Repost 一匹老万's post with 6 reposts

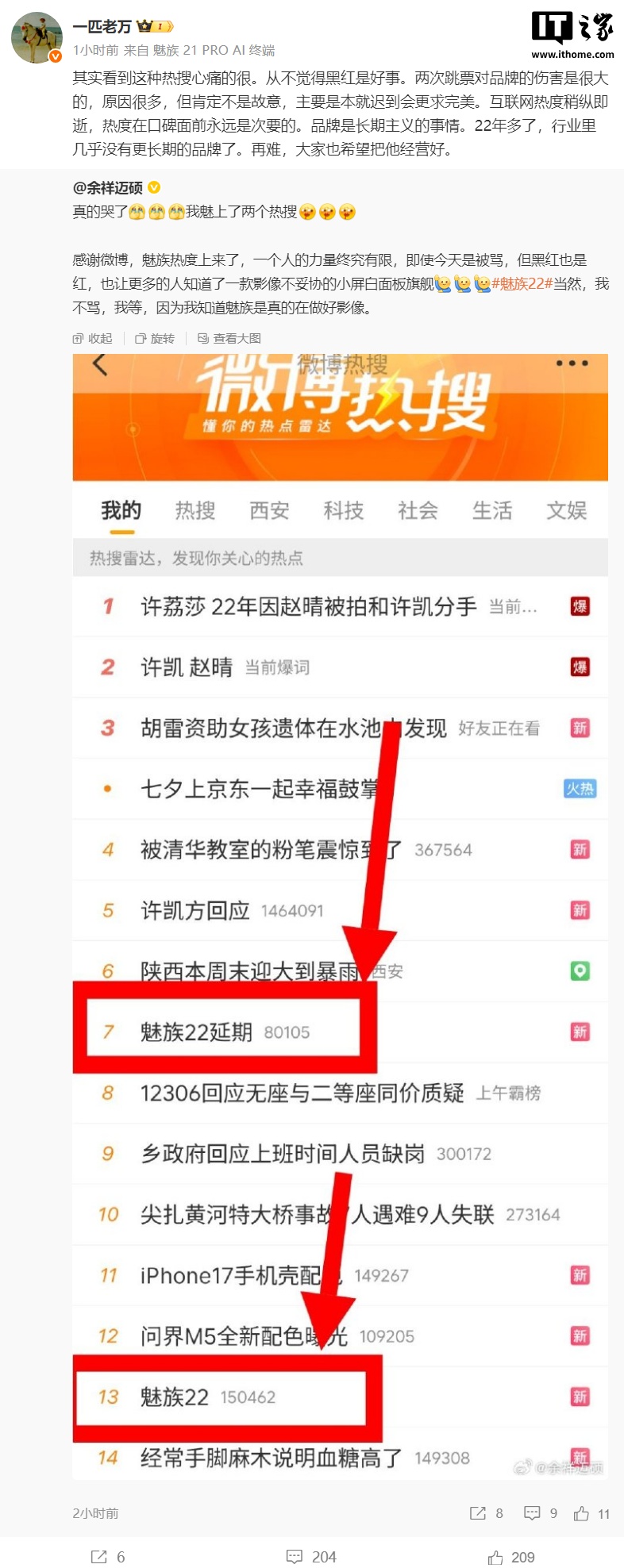point(108,1557)
